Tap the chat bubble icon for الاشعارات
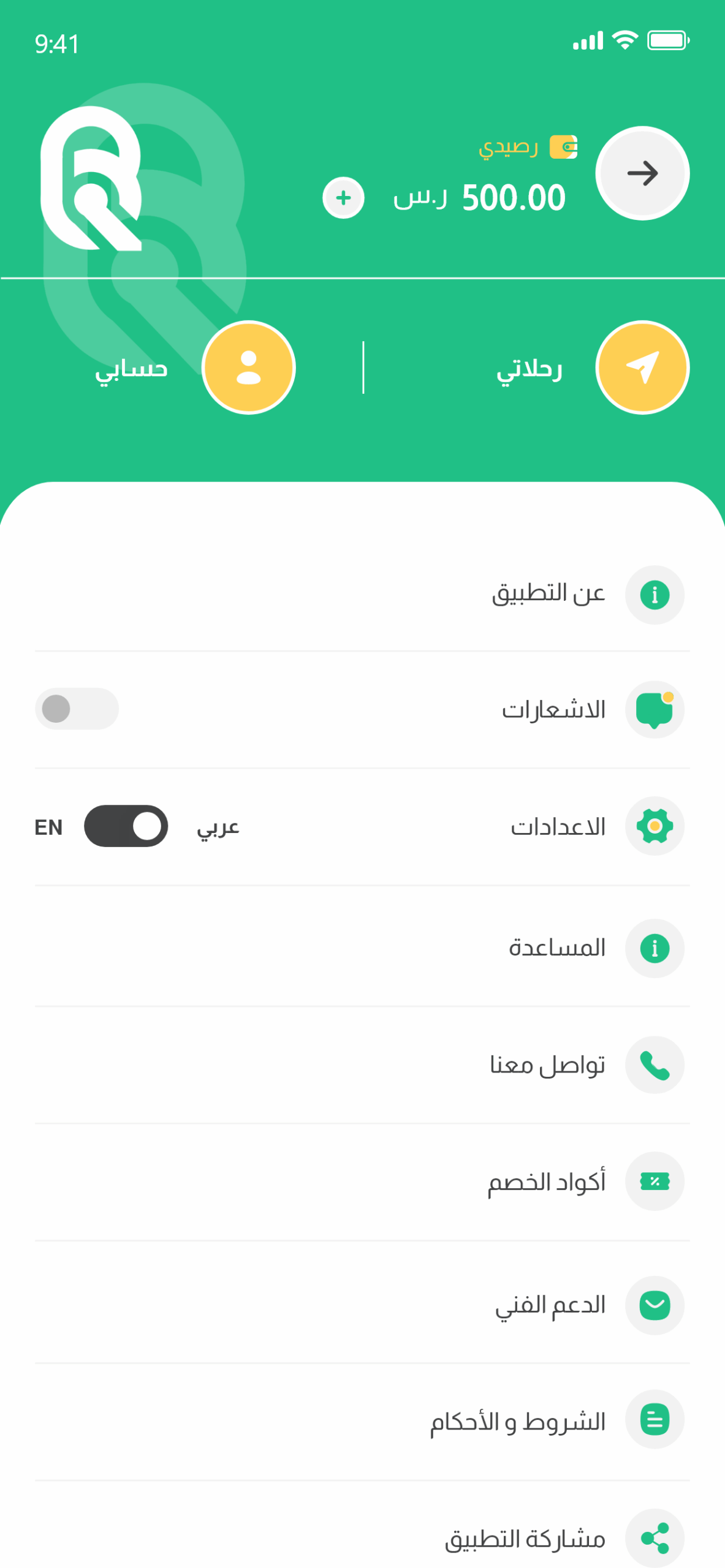The height and width of the screenshot is (1568, 725). click(654, 709)
